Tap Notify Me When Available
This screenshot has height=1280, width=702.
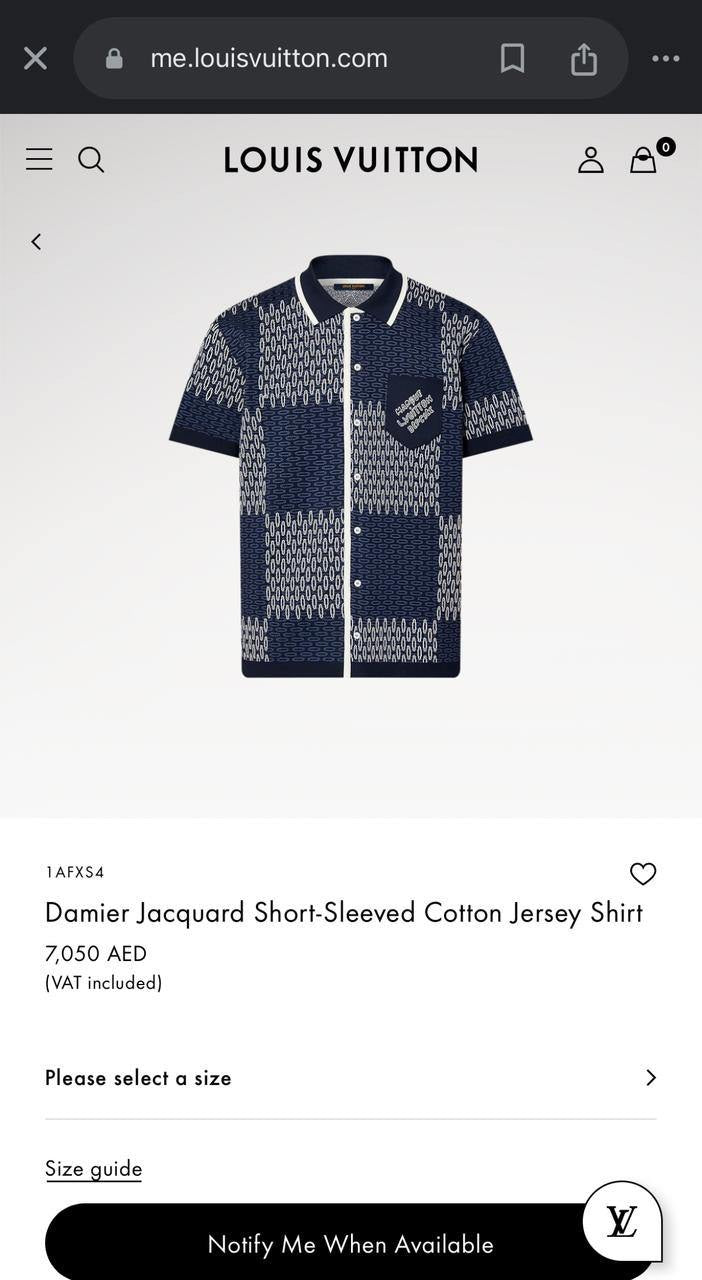(351, 1242)
